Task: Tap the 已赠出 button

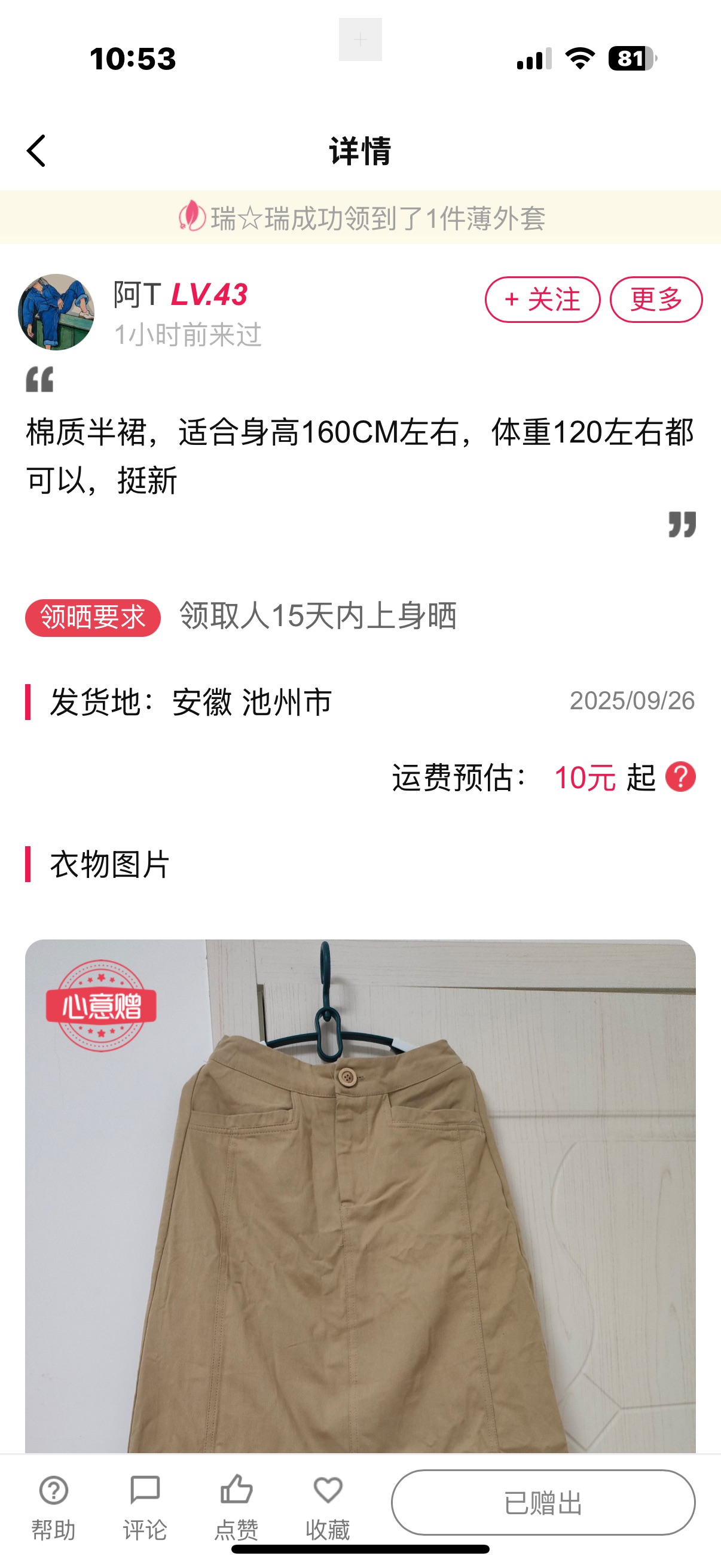Action: pyautogui.click(x=543, y=1503)
